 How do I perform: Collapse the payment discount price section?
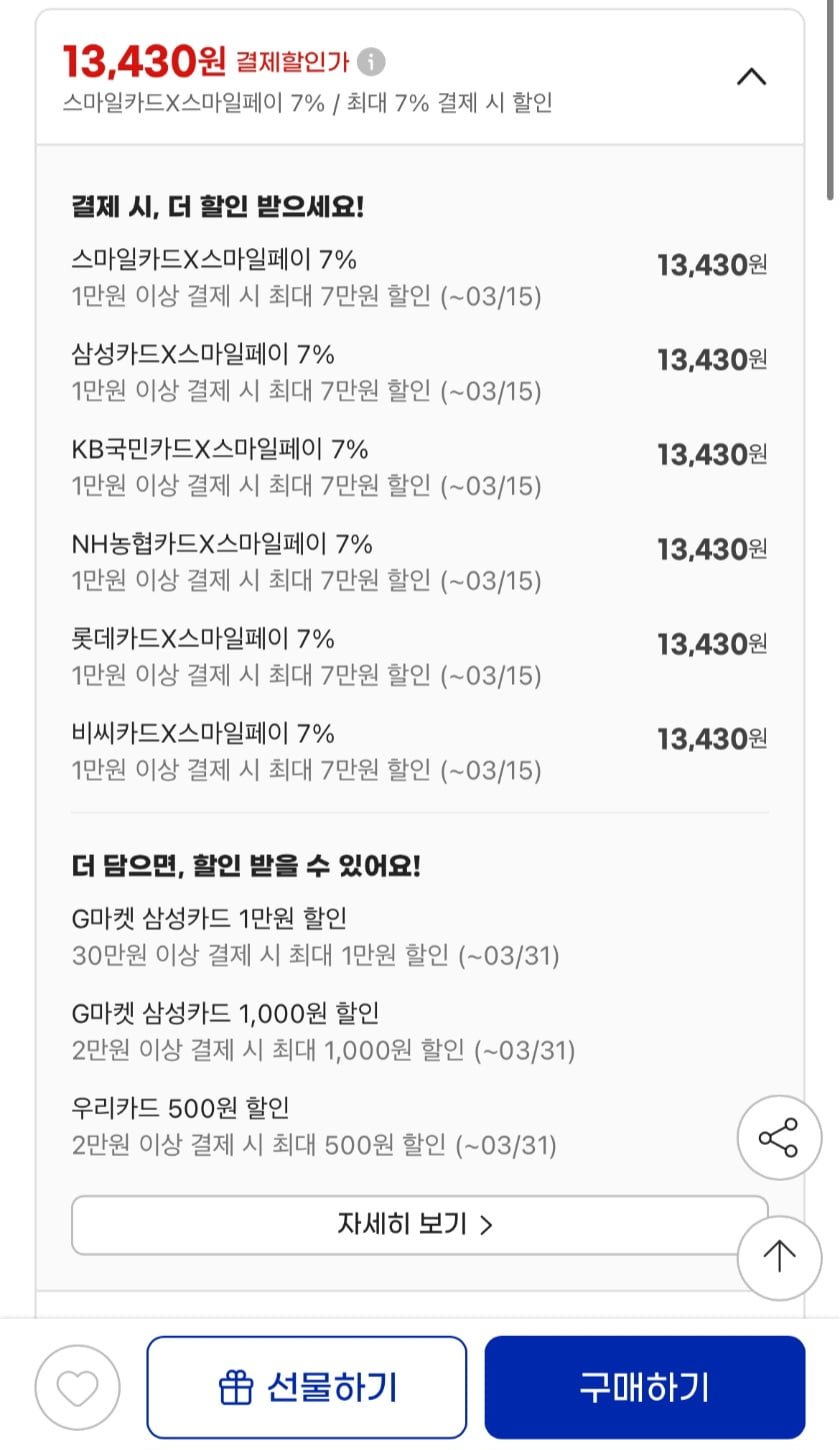(751, 77)
